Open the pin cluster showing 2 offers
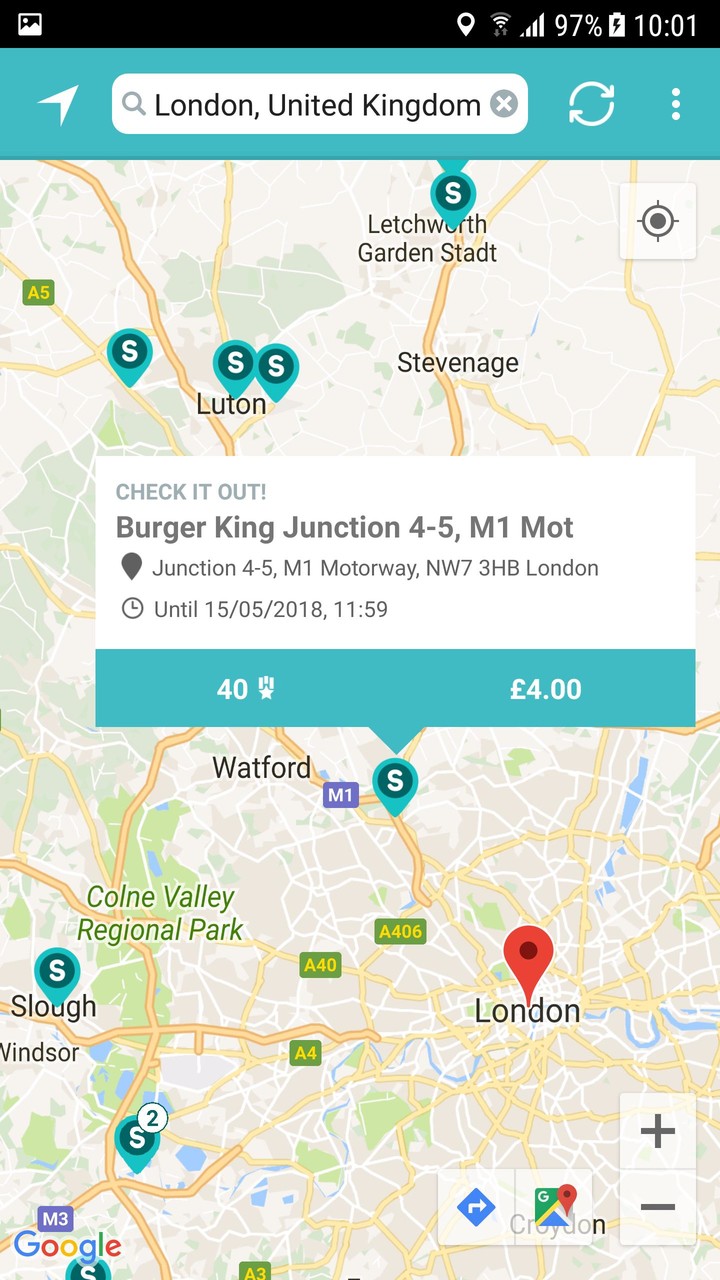The width and height of the screenshot is (720, 1280). (137, 1140)
